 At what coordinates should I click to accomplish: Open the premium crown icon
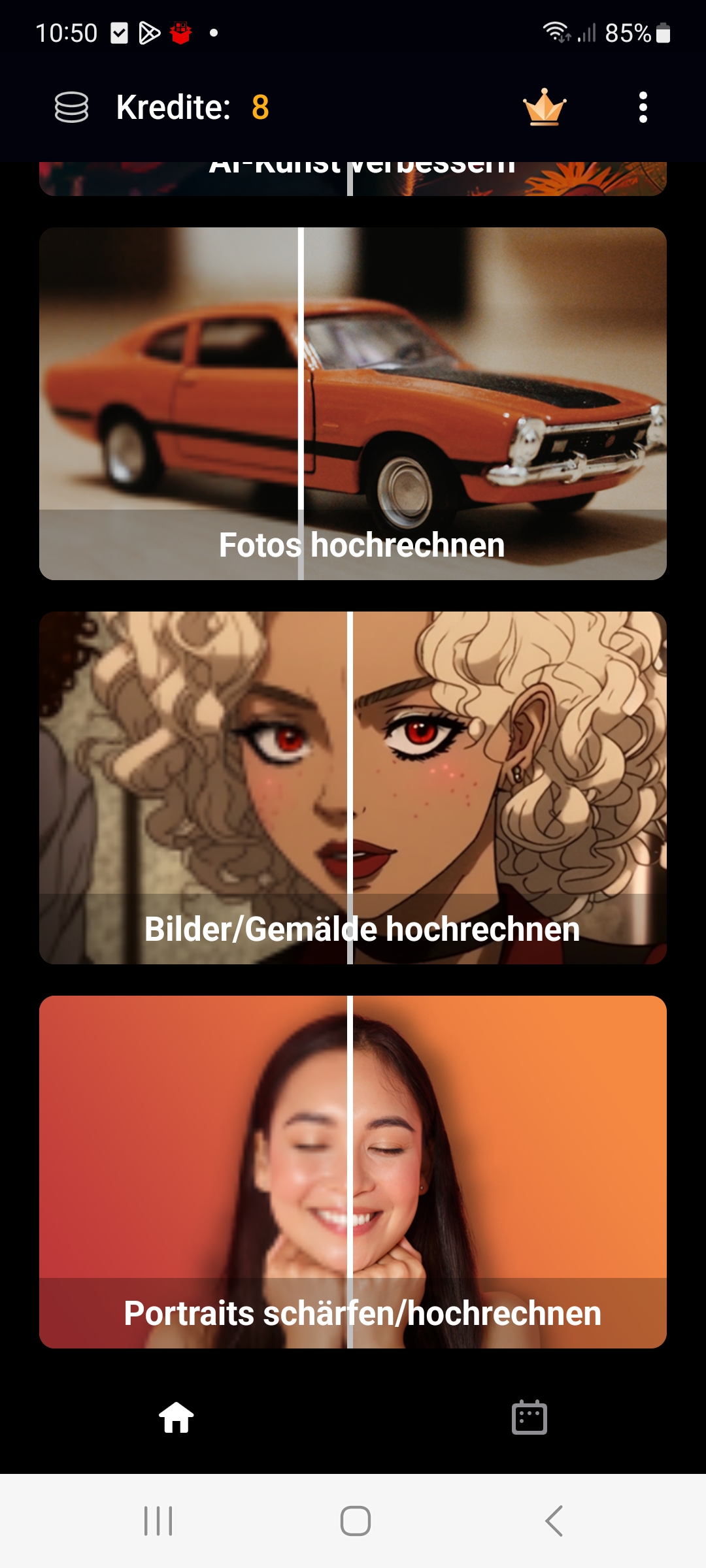point(544,107)
